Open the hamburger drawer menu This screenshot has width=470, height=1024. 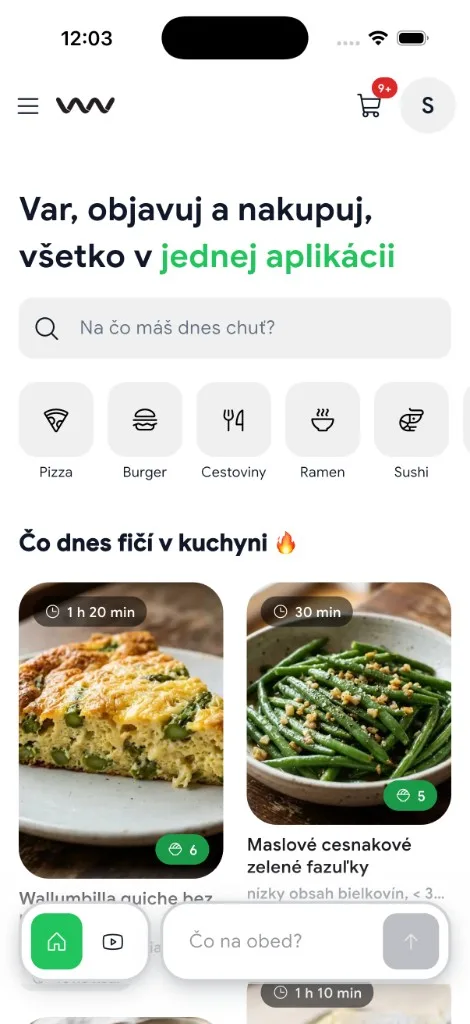tap(27, 106)
